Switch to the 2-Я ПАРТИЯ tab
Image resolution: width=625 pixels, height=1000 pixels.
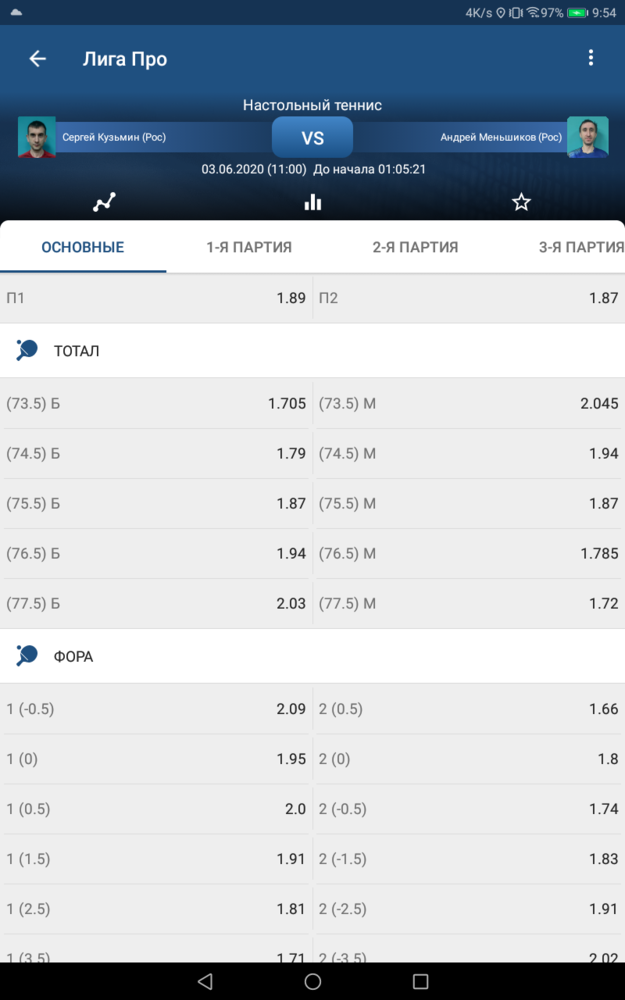tap(415, 247)
